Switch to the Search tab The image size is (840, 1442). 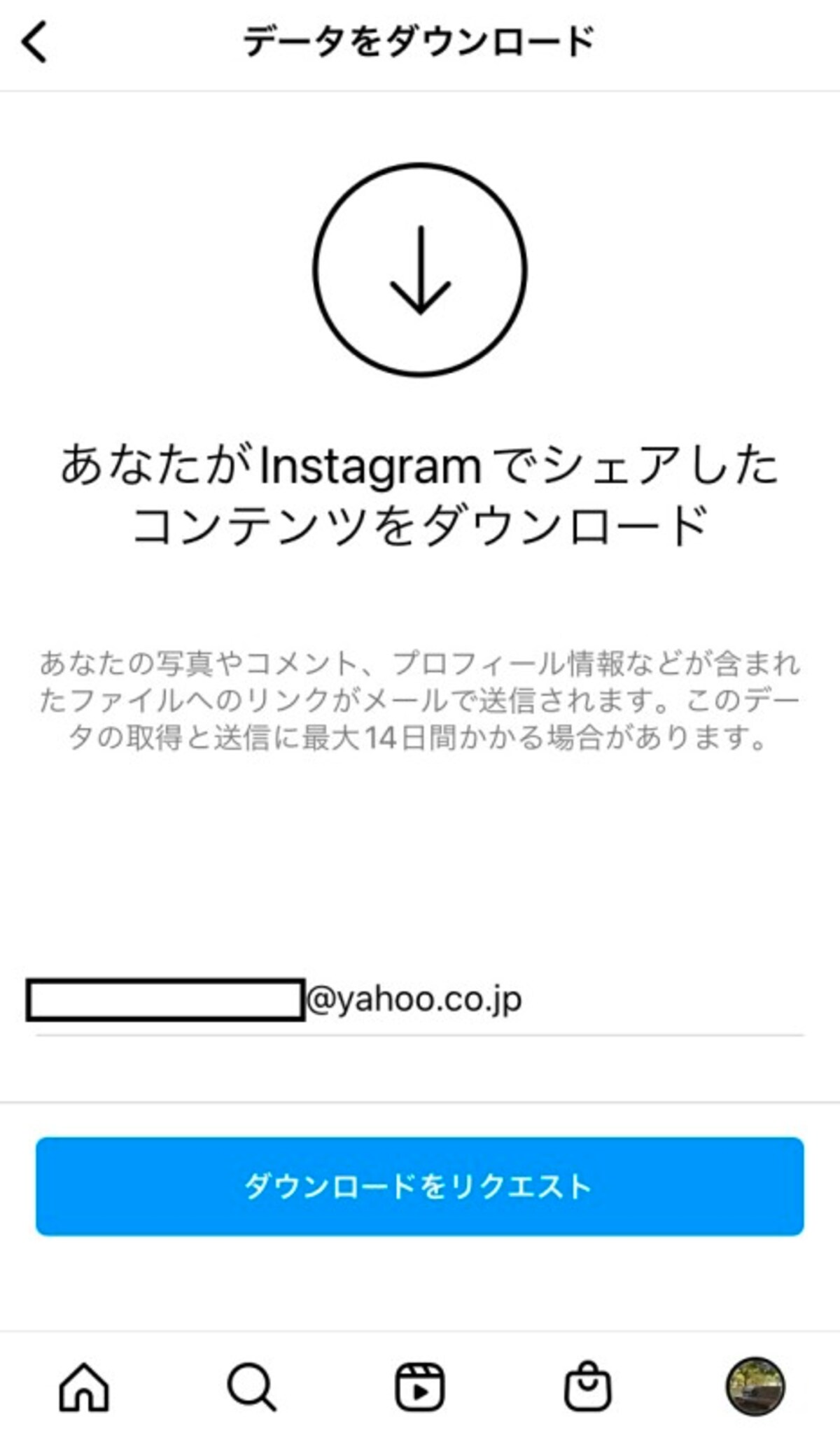click(x=251, y=1386)
